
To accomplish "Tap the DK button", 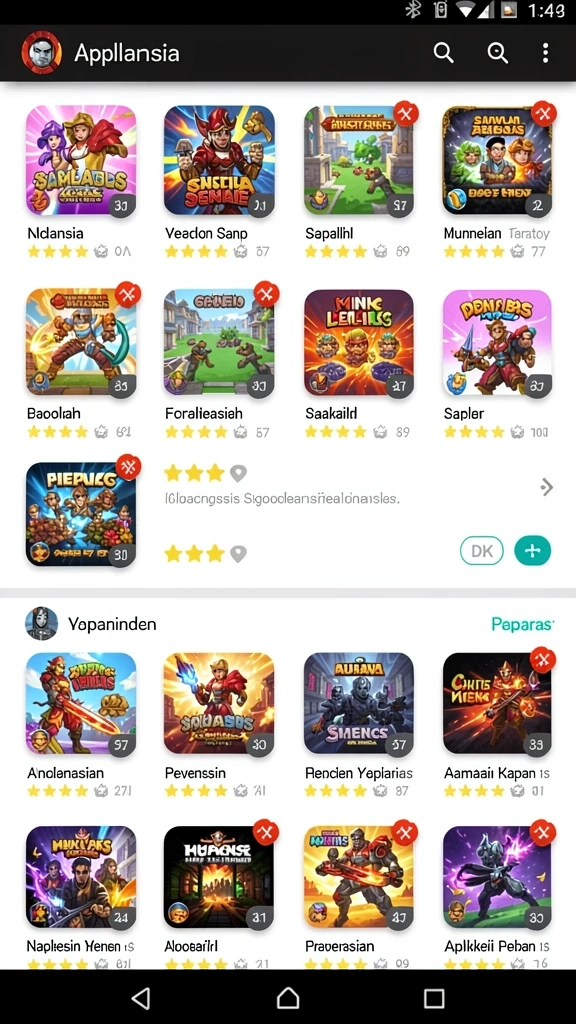I will click(482, 551).
